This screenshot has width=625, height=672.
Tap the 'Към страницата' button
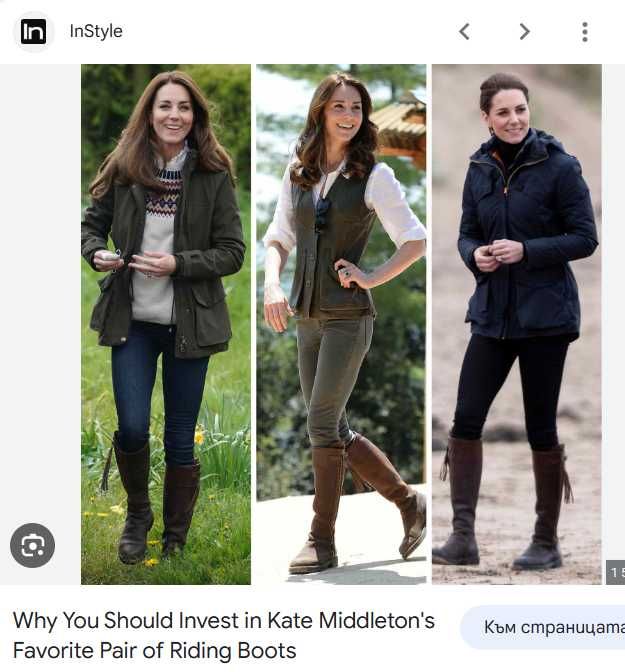click(548, 627)
